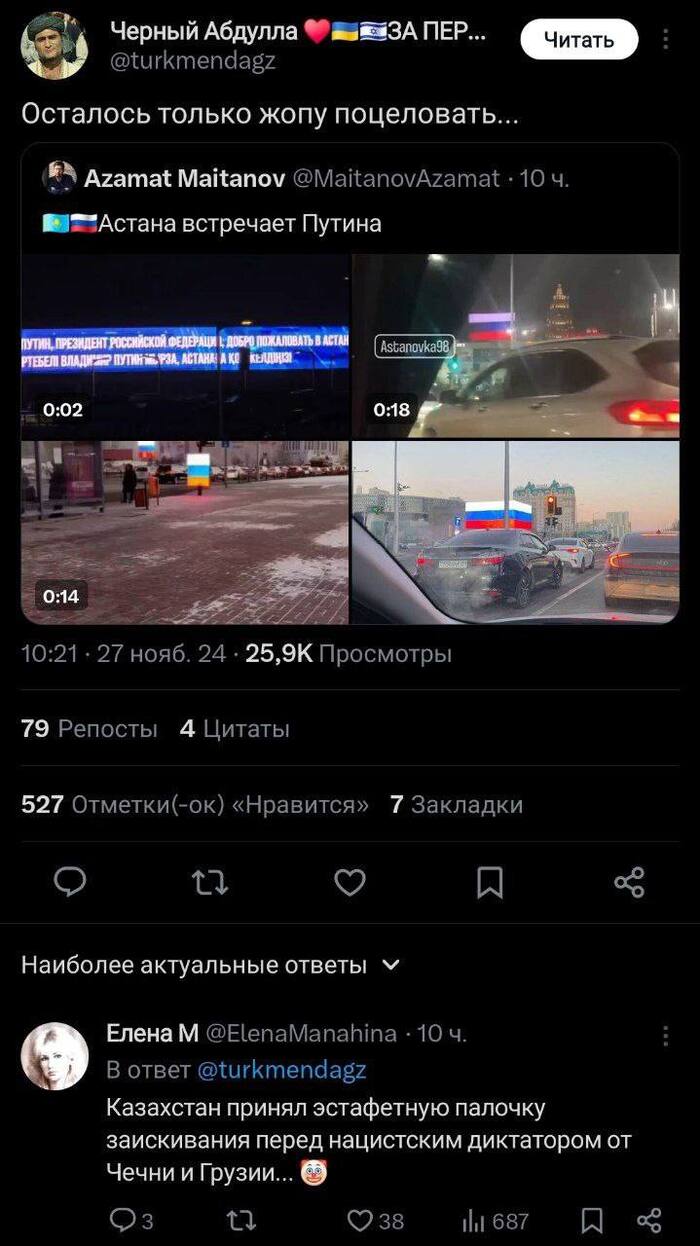
Task: Open the overflow menu of the main post
Action: [667, 39]
